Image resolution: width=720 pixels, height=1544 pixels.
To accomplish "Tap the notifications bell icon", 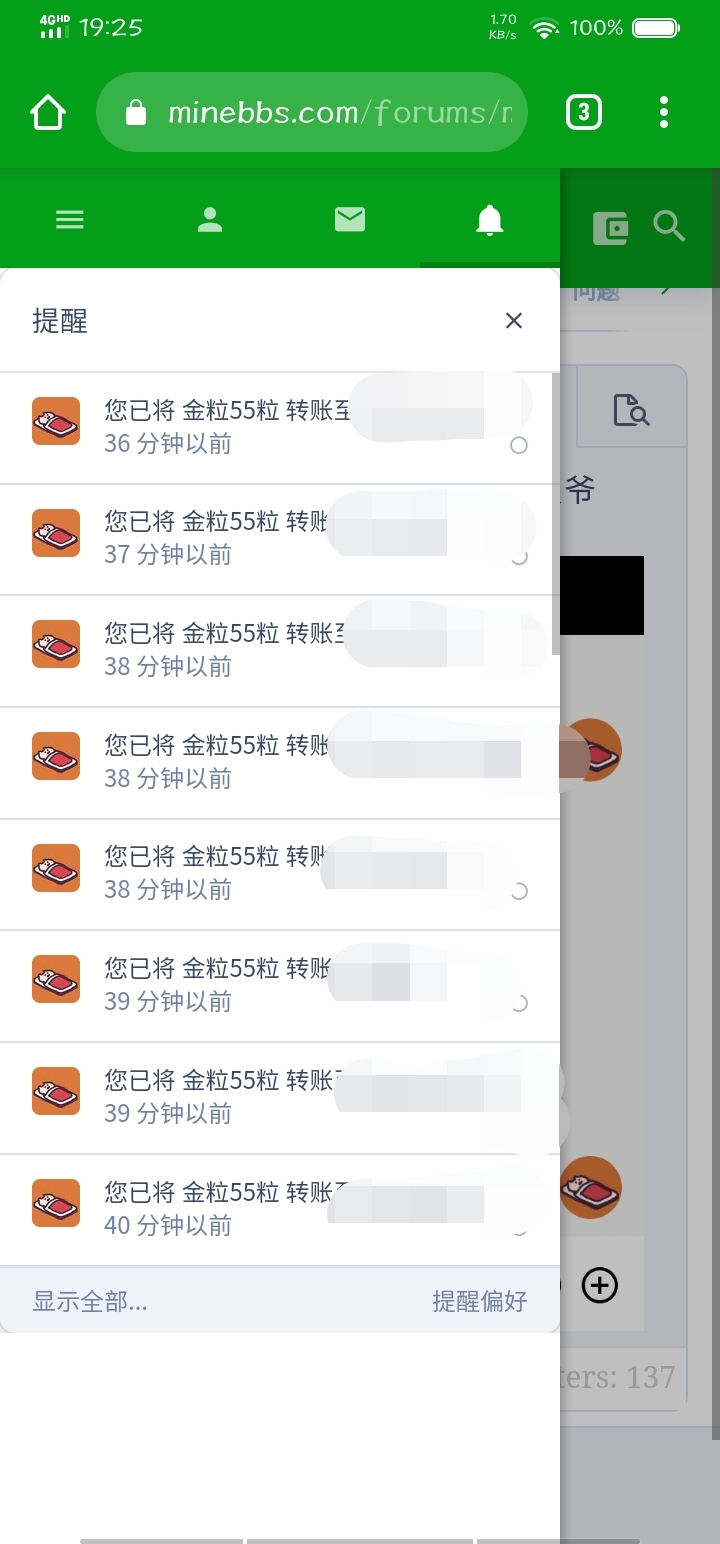I will click(489, 220).
